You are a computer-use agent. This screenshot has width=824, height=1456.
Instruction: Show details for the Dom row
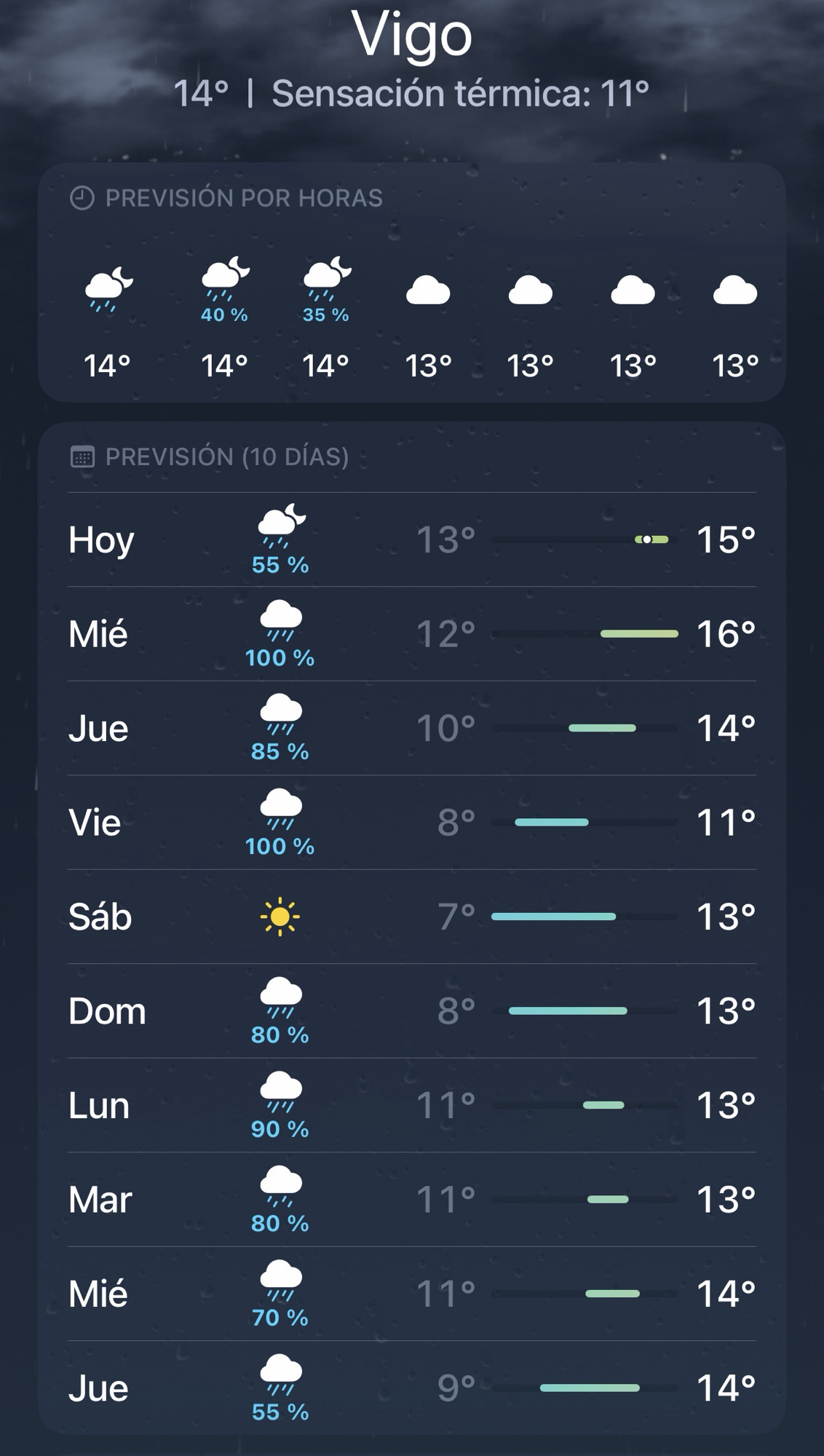click(412, 1011)
